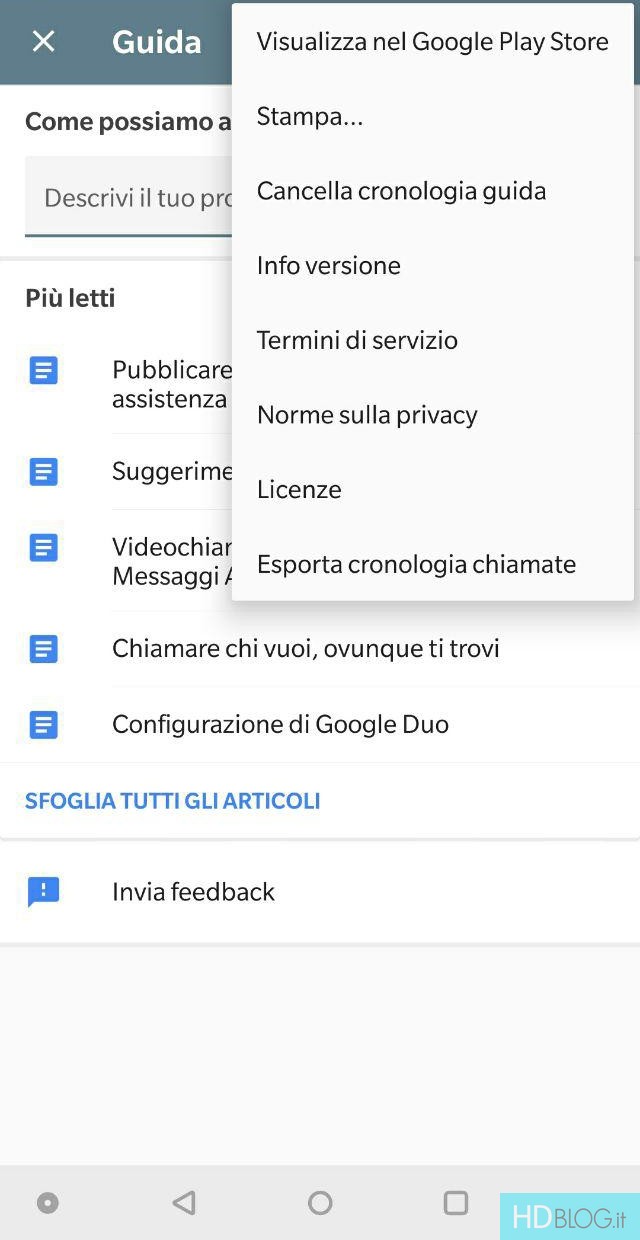Viewport: 640px width, 1240px height.
Task: Focus the Descrivi il tuo problema field
Action: point(130,197)
